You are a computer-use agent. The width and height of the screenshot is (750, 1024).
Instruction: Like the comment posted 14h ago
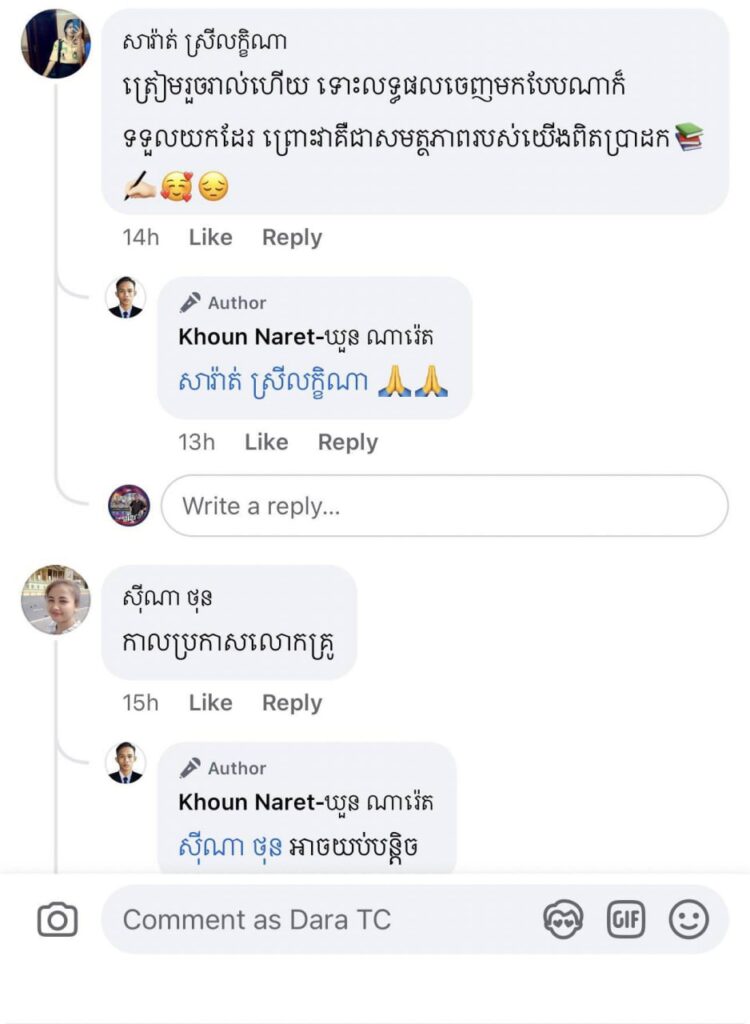[x=210, y=237]
